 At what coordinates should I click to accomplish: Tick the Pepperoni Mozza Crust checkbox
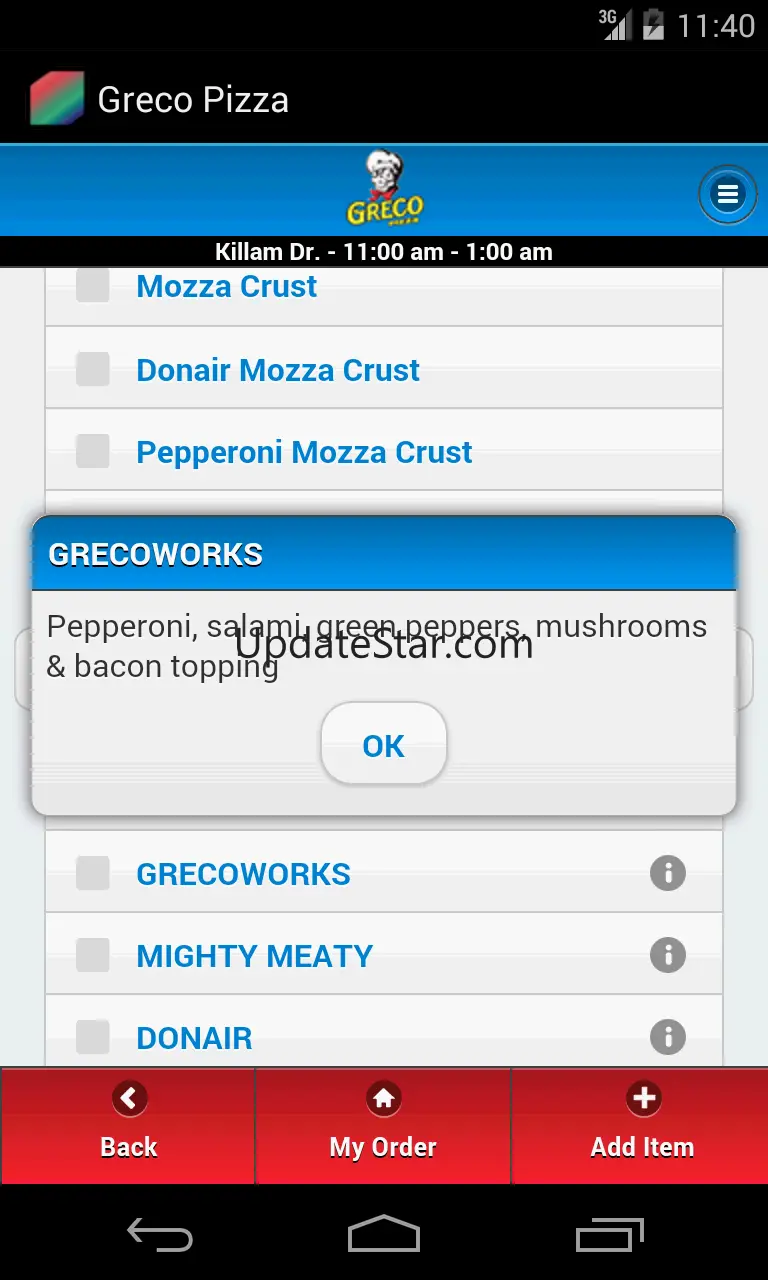[93, 452]
